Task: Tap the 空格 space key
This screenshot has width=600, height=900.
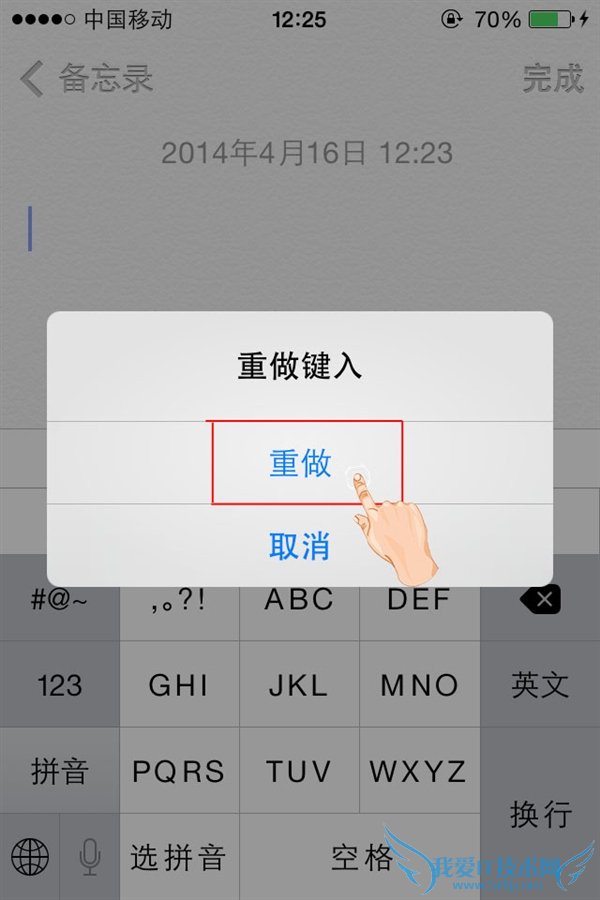Action: (362, 856)
